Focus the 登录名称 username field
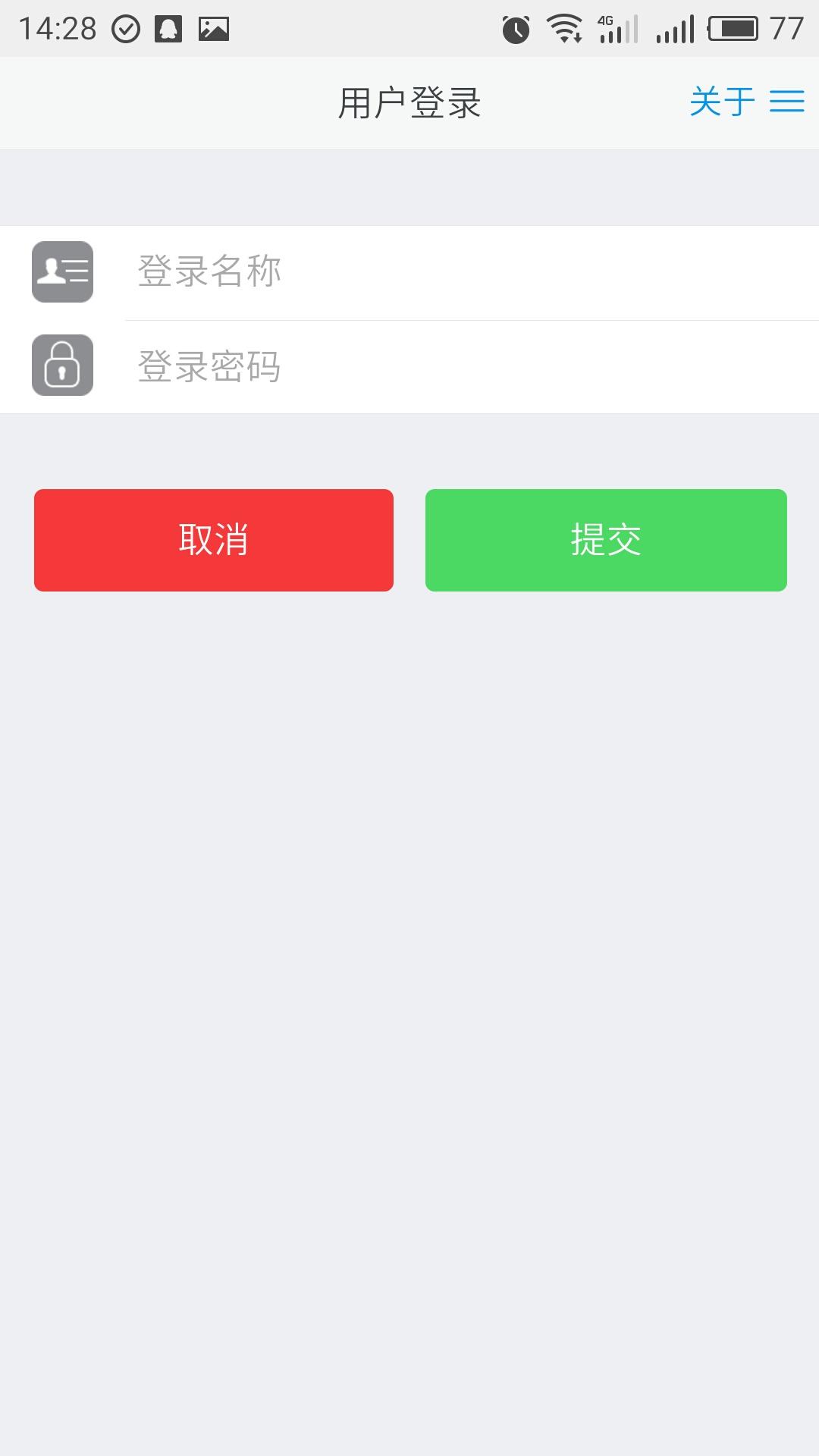 point(472,272)
